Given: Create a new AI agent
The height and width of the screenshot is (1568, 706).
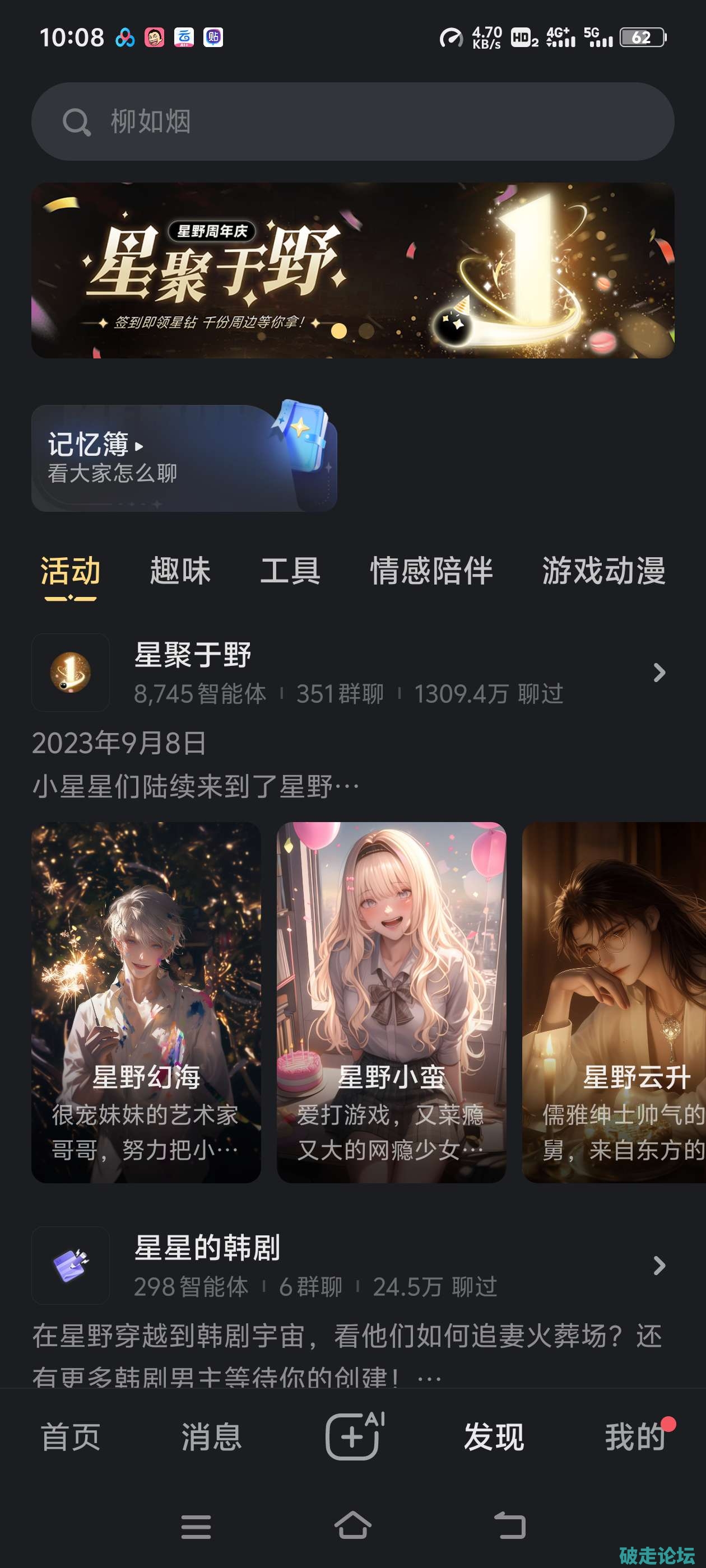Looking at the screenshot, I should pos(354,1436).
